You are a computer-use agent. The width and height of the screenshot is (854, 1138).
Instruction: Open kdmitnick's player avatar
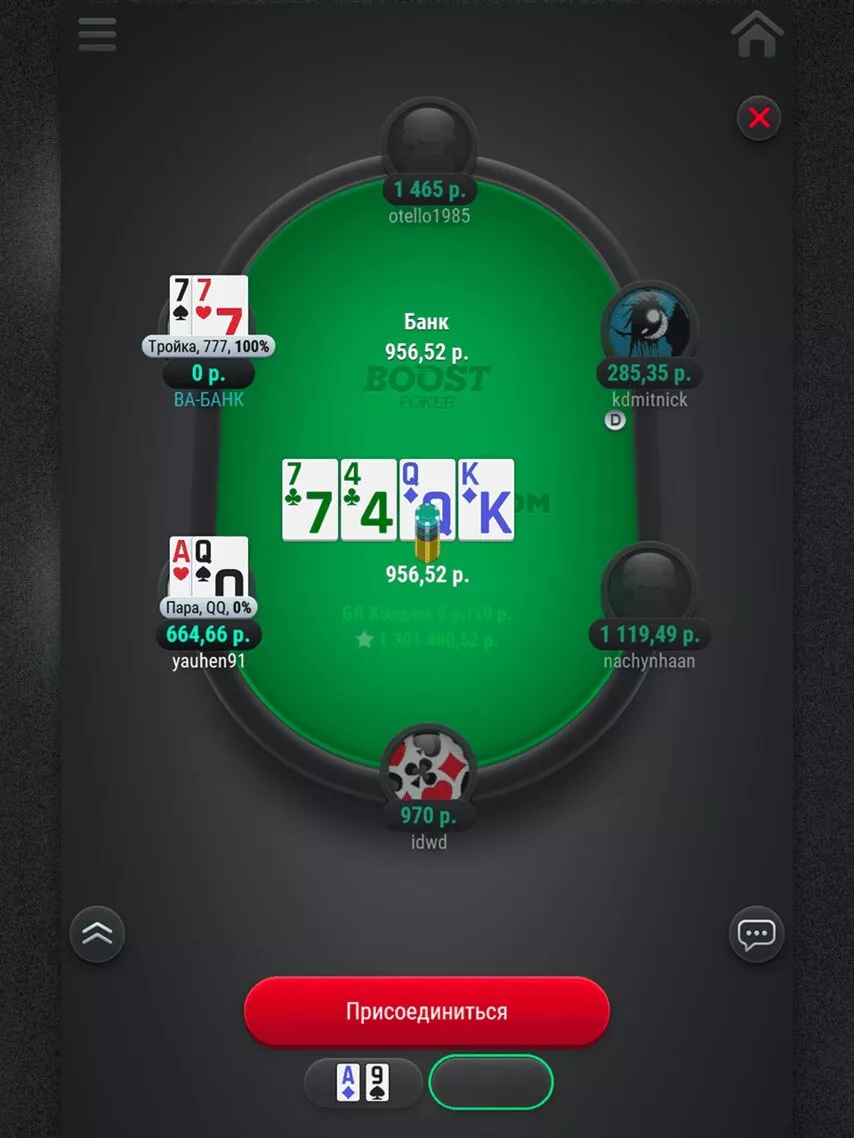(x=648, y=325)
